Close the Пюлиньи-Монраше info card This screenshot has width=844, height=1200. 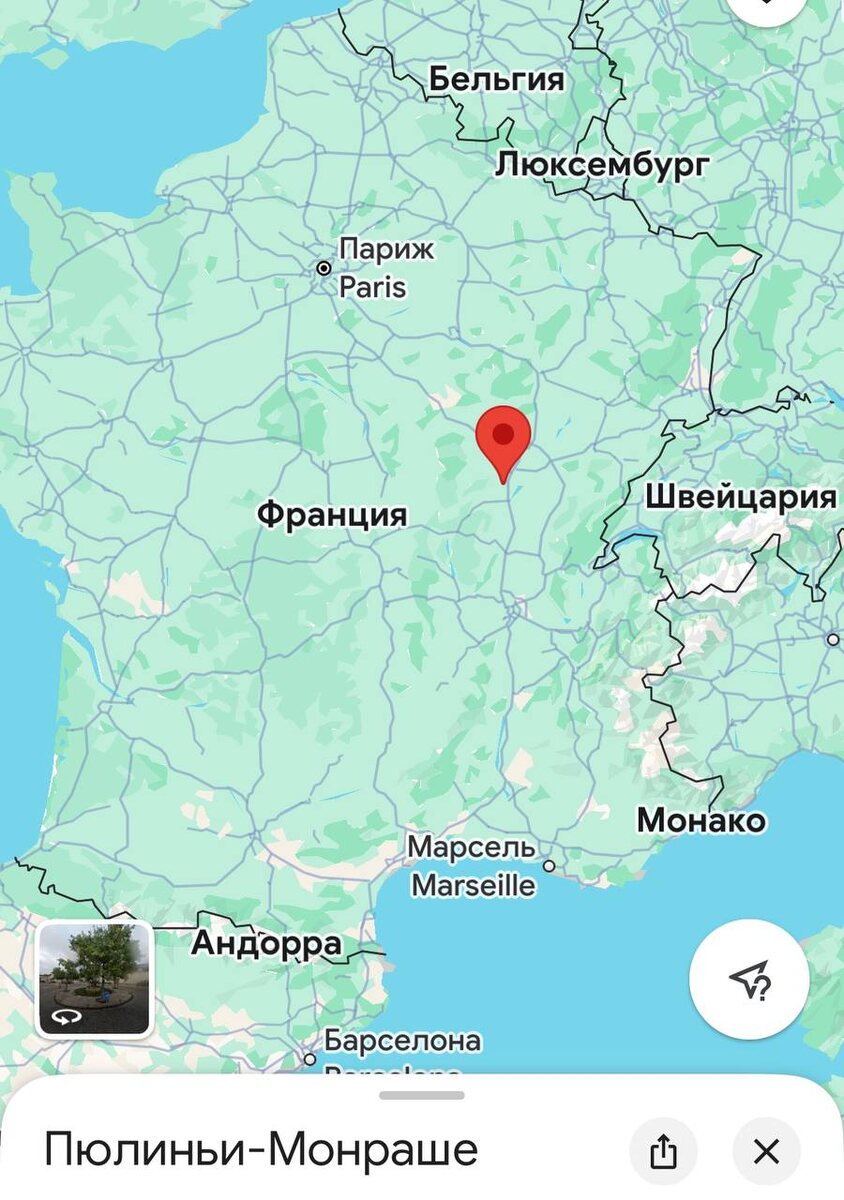[764, 1150]
